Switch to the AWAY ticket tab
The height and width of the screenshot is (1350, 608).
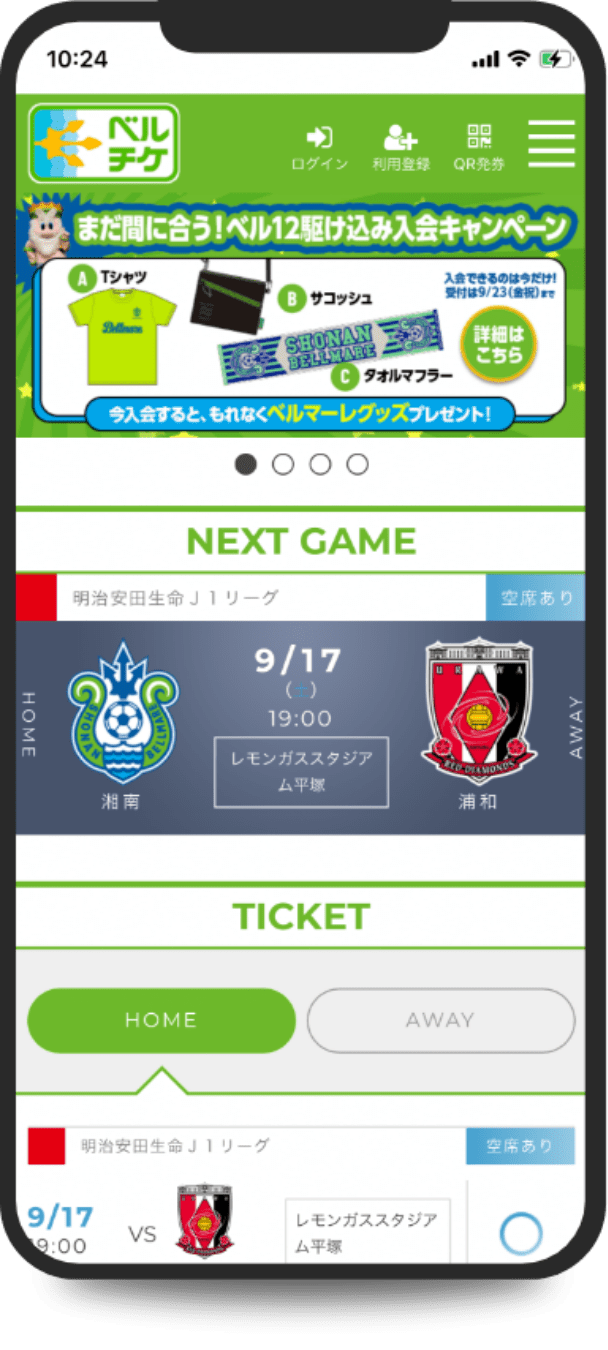[440, 1020]
